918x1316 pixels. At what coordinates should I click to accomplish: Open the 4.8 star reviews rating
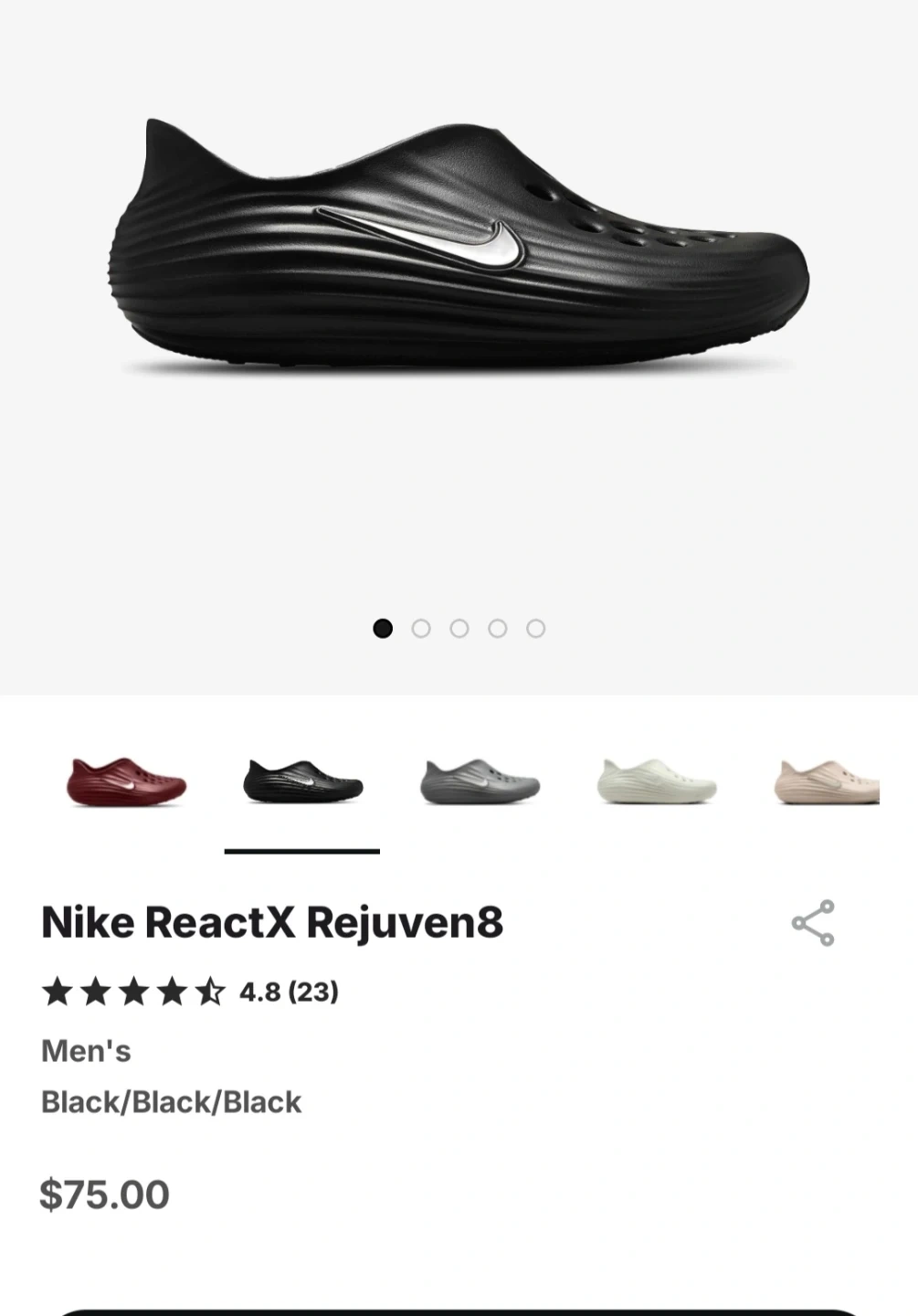pos(190,992)
